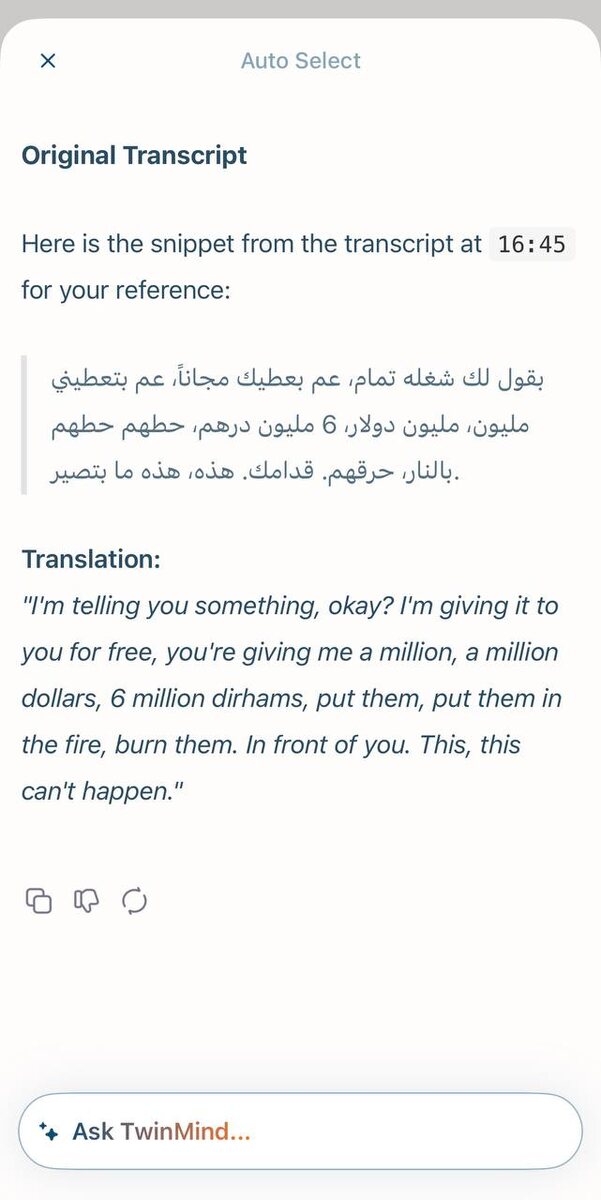Copy the response text
Screen dimensions: 601x1200
(38, 900)
